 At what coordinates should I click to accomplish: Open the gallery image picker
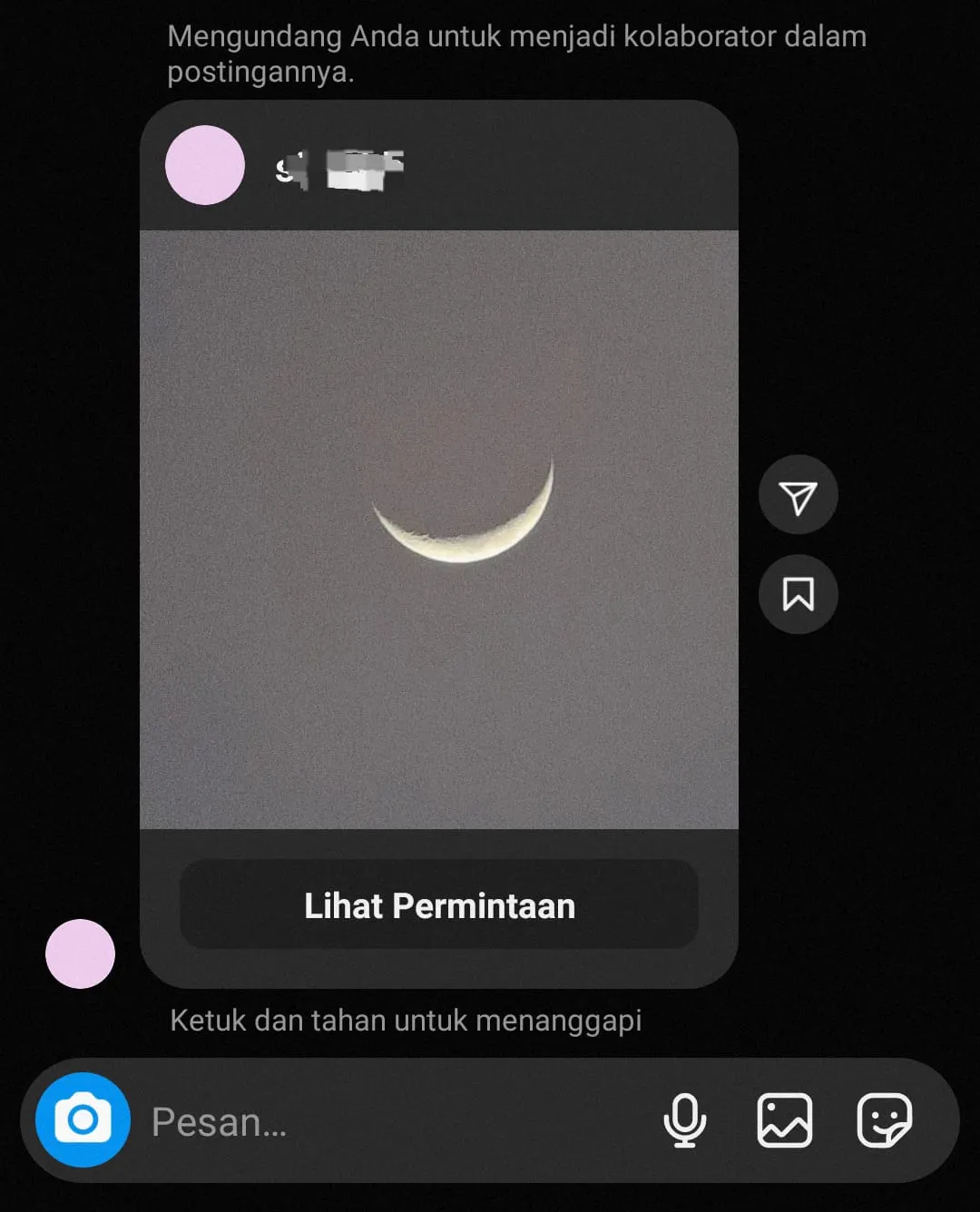point(784,1120)
